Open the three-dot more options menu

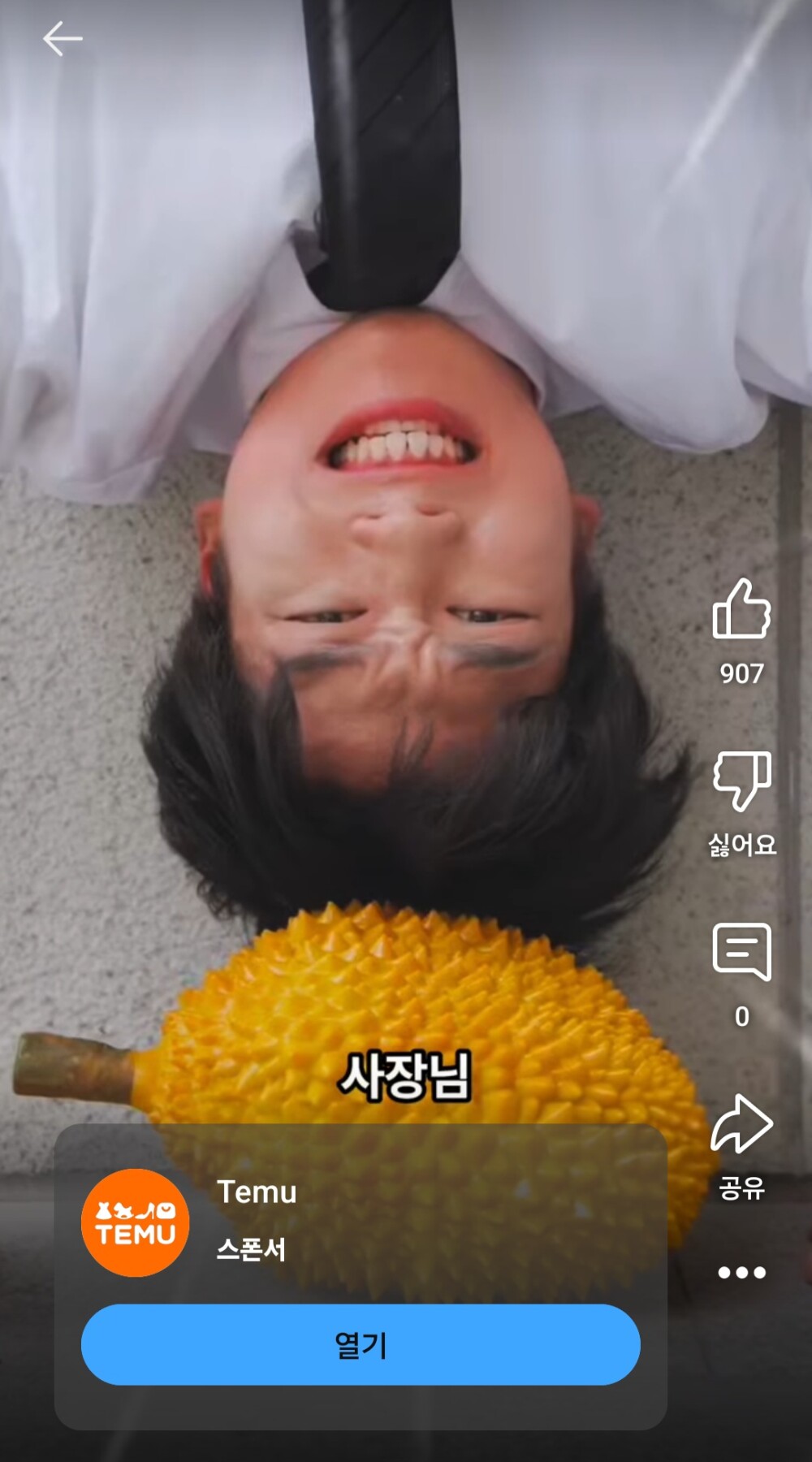coord(741,1273)
